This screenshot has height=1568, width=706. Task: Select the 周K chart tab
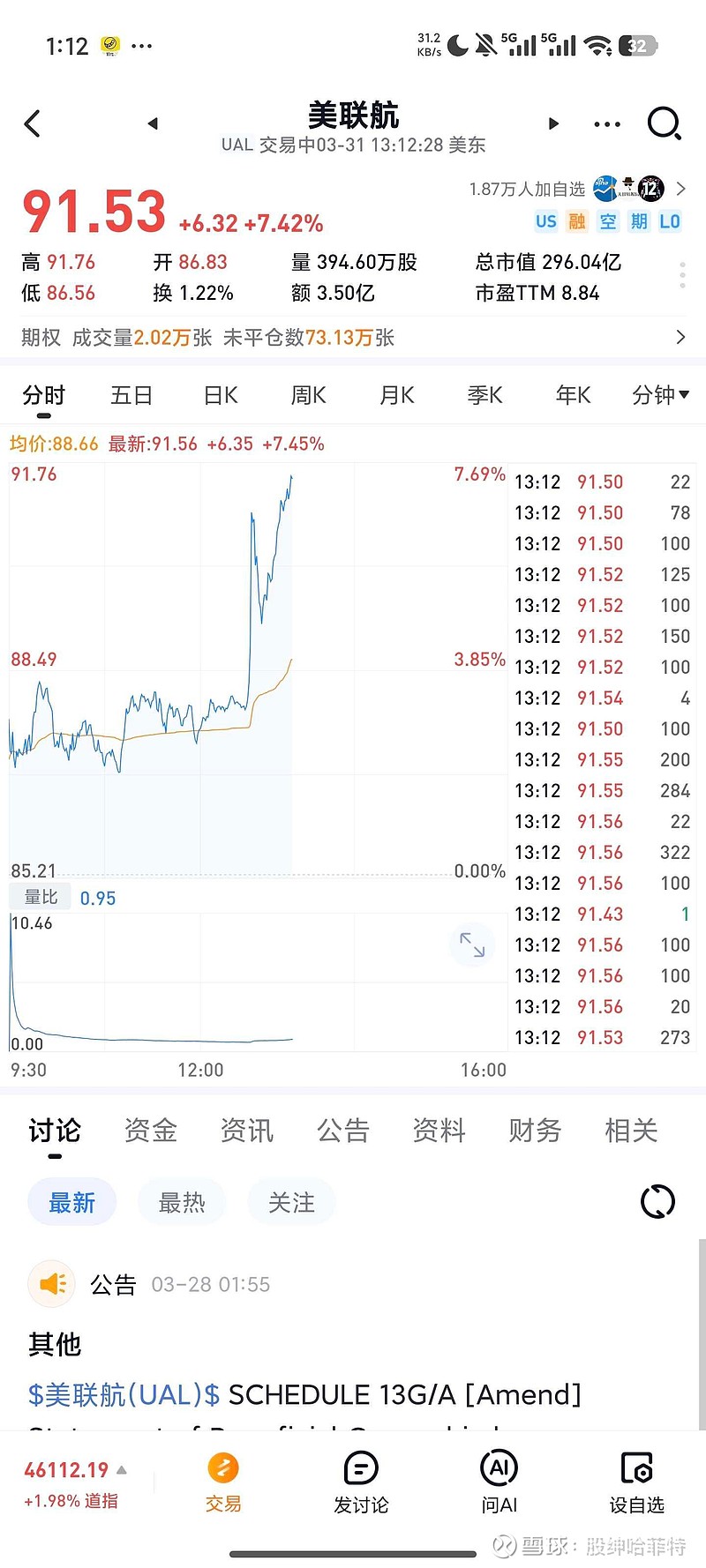click(309, 395)
